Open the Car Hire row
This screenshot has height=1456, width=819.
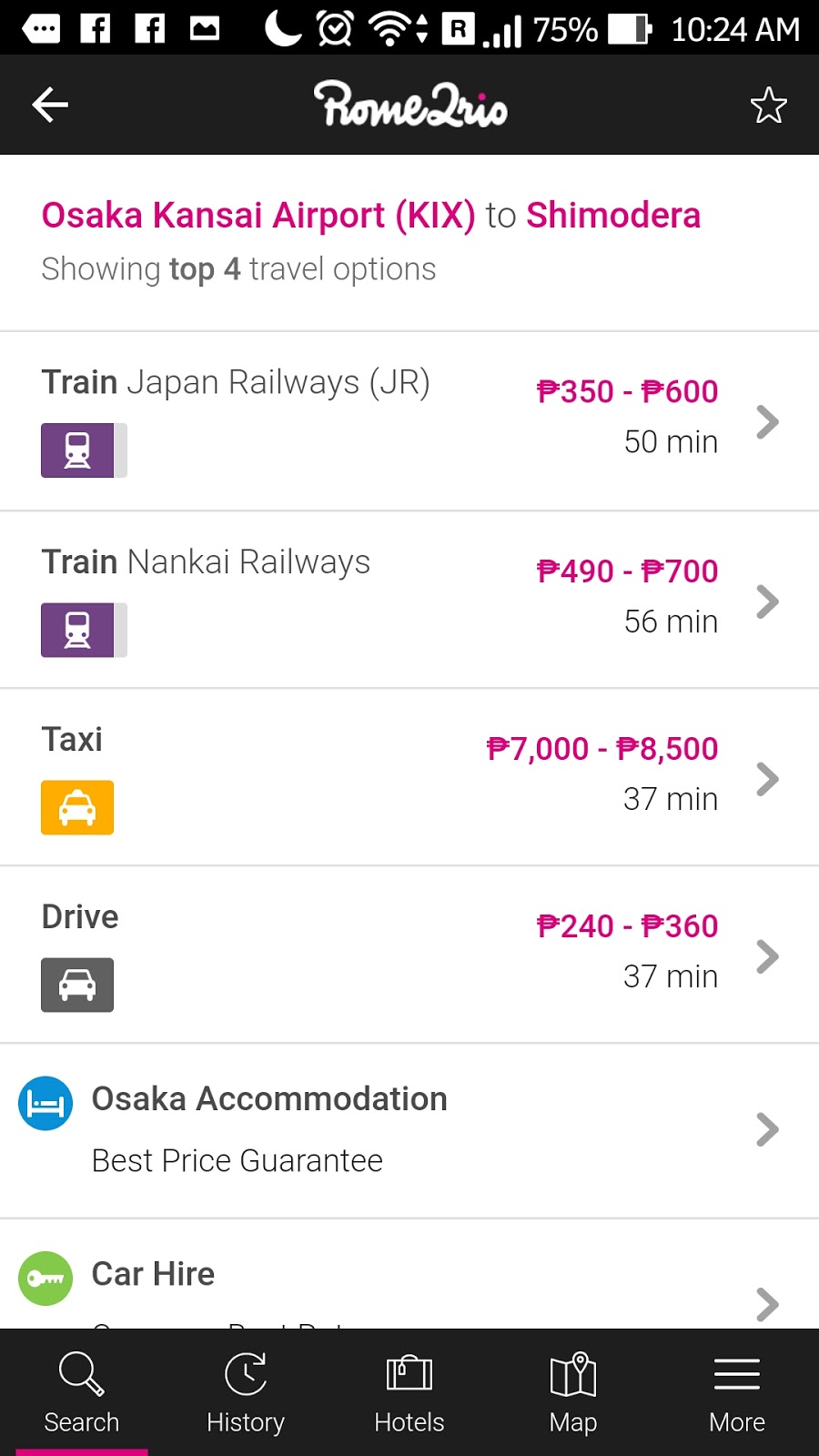(409, 1279)
